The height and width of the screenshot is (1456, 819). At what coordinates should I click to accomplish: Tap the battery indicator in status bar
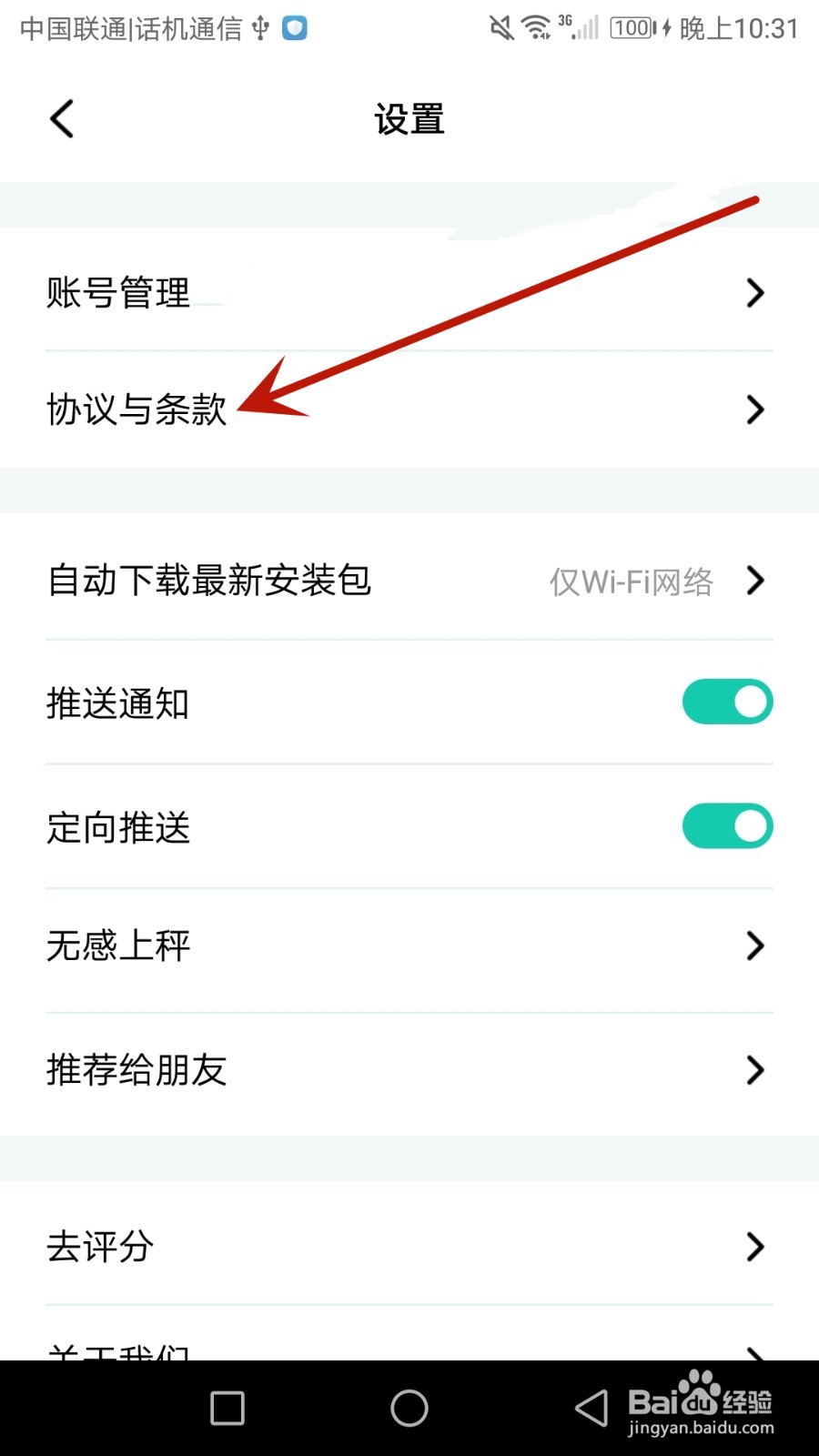click(x=633, y=27)
